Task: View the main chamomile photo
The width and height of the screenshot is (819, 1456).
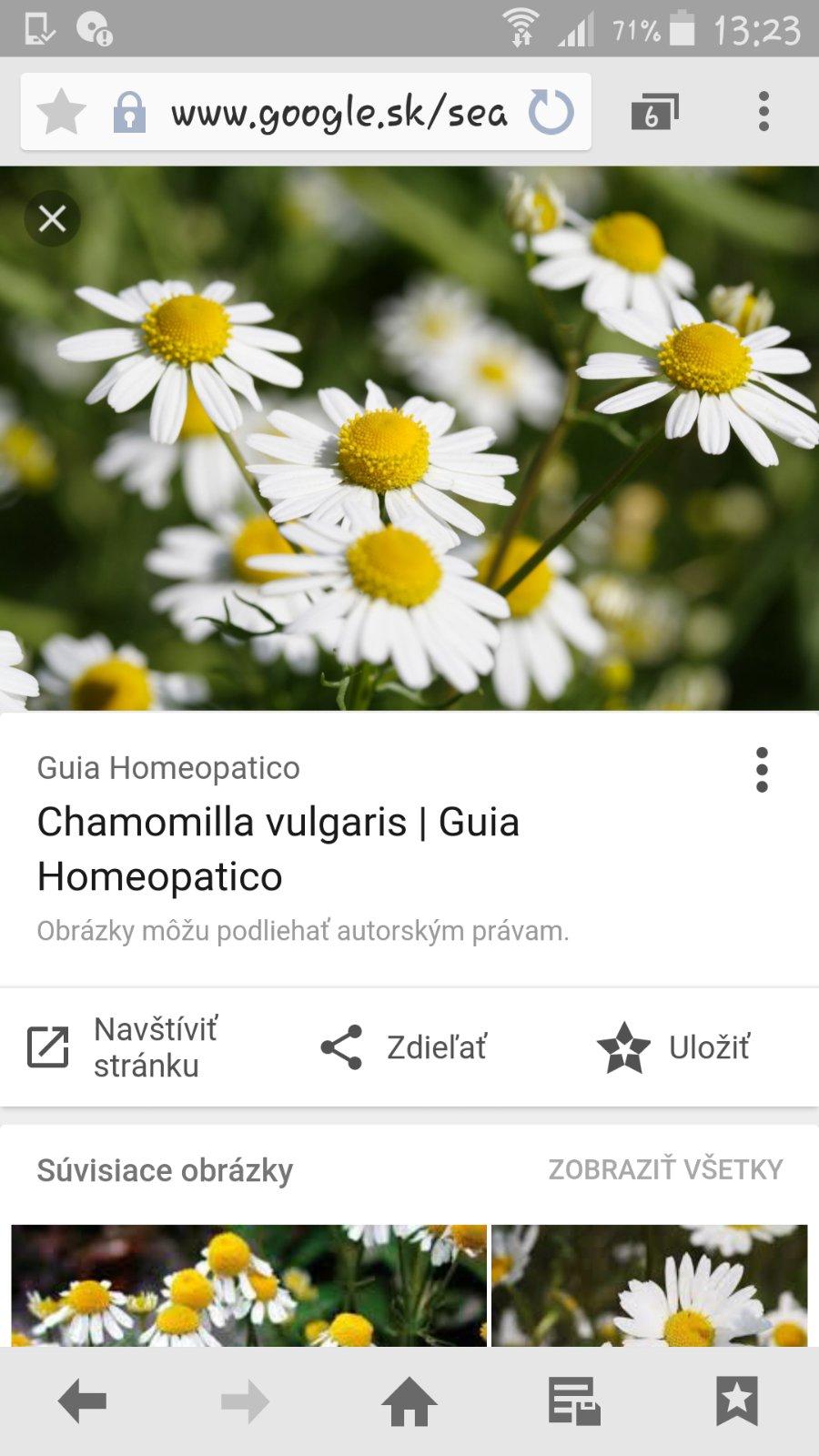Action: click(409, 455)
